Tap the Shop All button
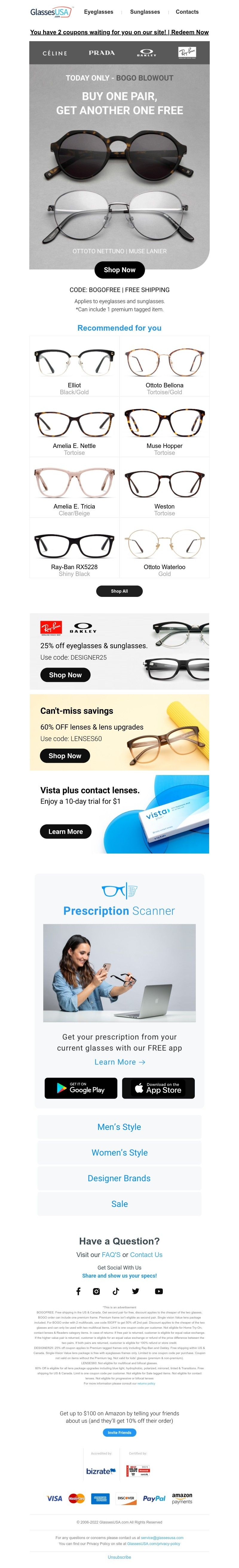Image resolution: width=239 pixels, height=1568 pixels. point(119,591)
